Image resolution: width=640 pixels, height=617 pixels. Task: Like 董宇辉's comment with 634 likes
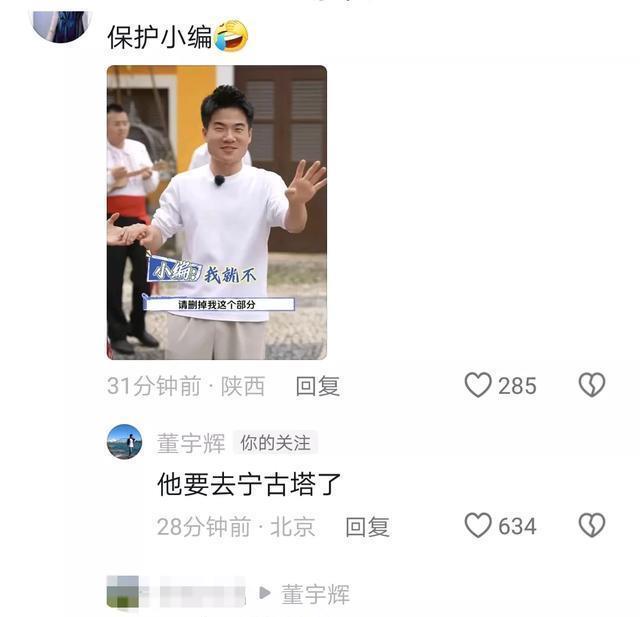(x=479, y=526)
